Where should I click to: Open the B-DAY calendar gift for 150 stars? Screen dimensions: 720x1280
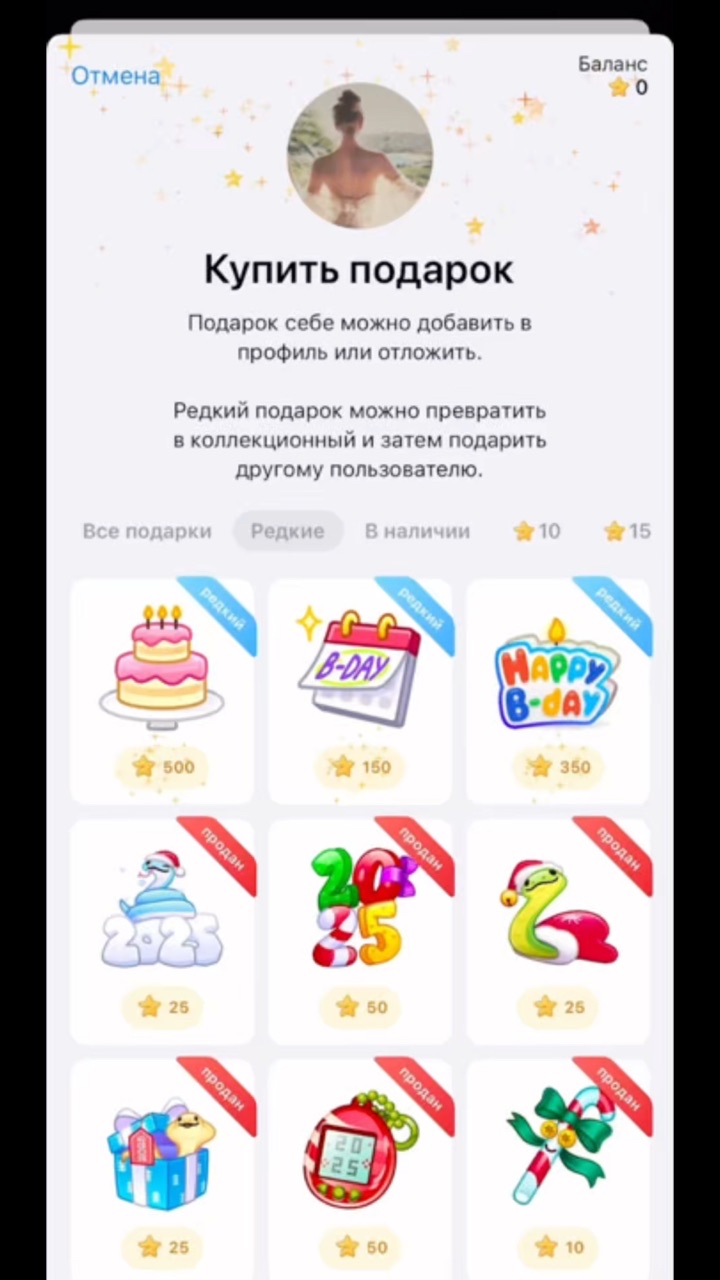(x=360, y=690)
